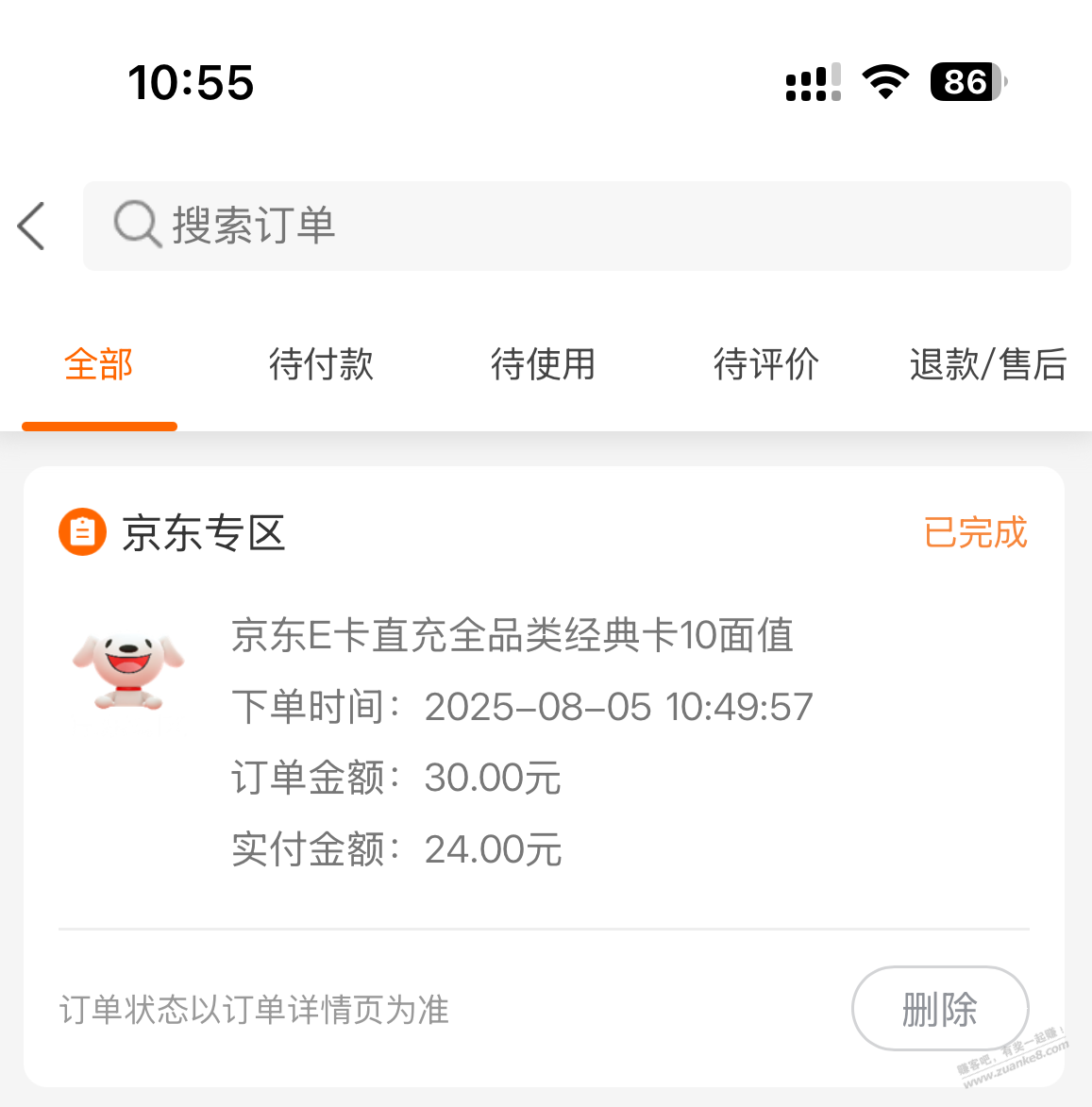The height and width of the screenshot is (1107, 1092).
Task: Tap the 订单状态以订单详情页为准 notice text
Action: coord(253,1010)
